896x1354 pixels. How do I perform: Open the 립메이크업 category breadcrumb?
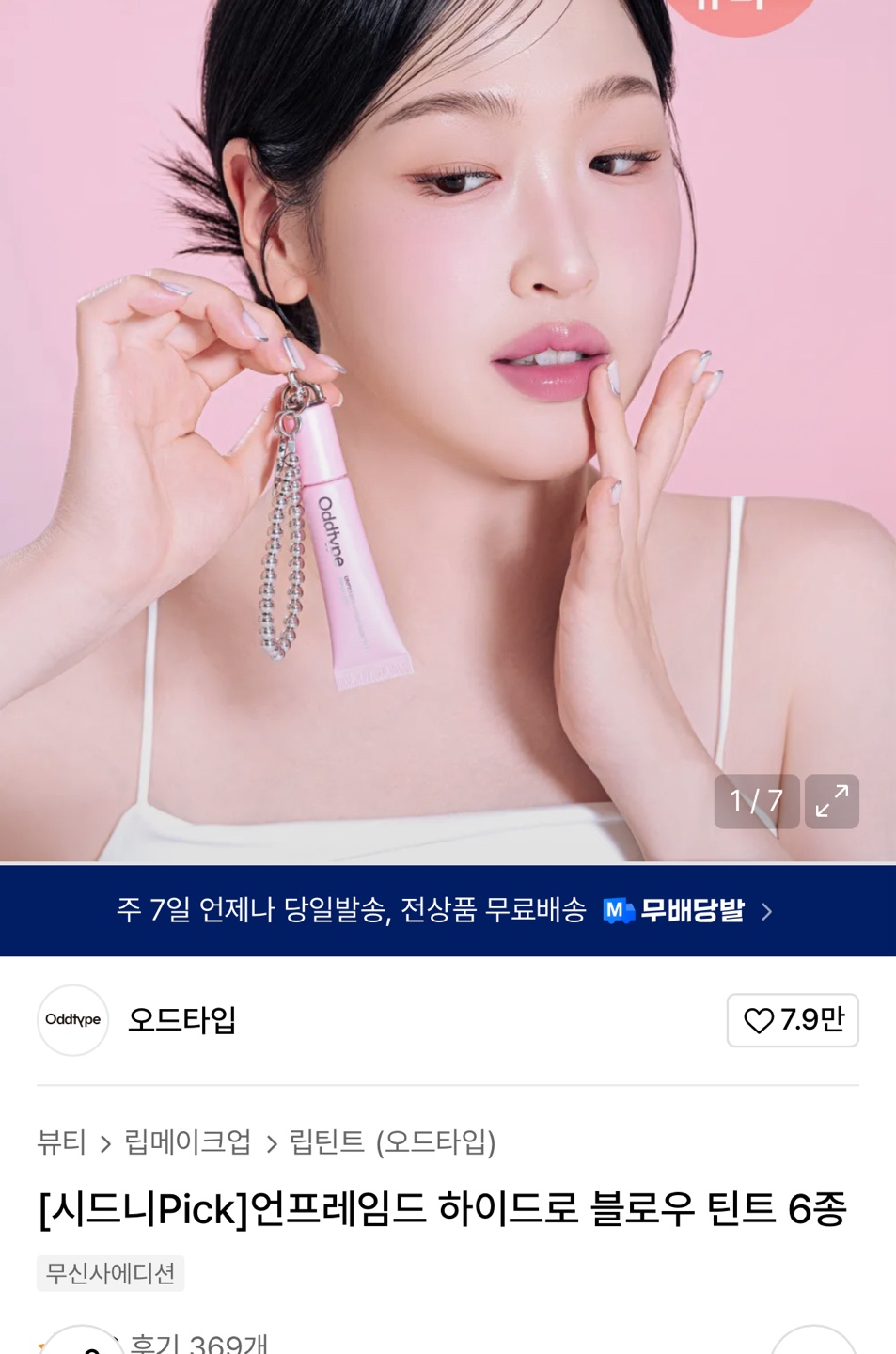click(188, 1142)
